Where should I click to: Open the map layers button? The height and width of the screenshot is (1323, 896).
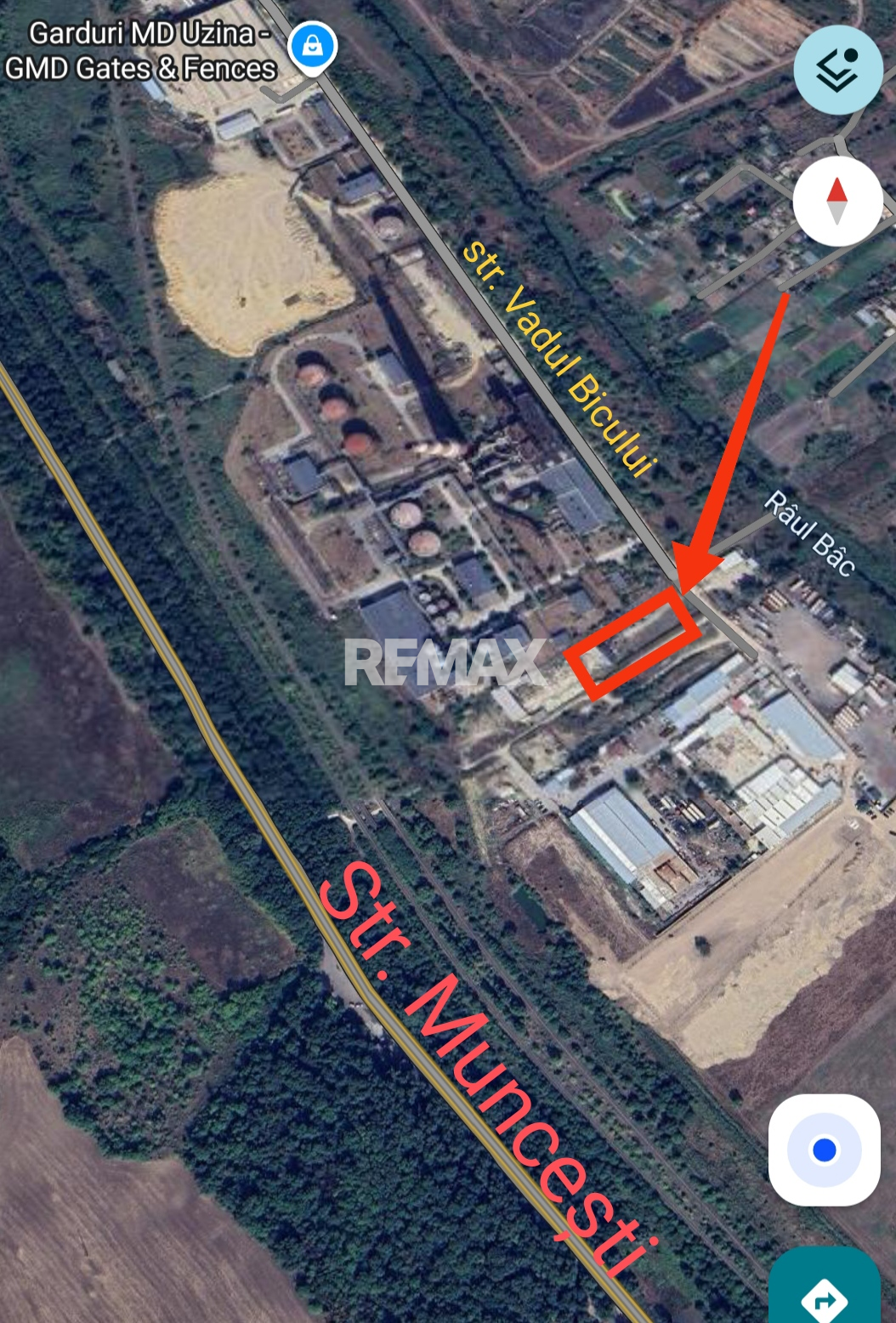(837, 70)
